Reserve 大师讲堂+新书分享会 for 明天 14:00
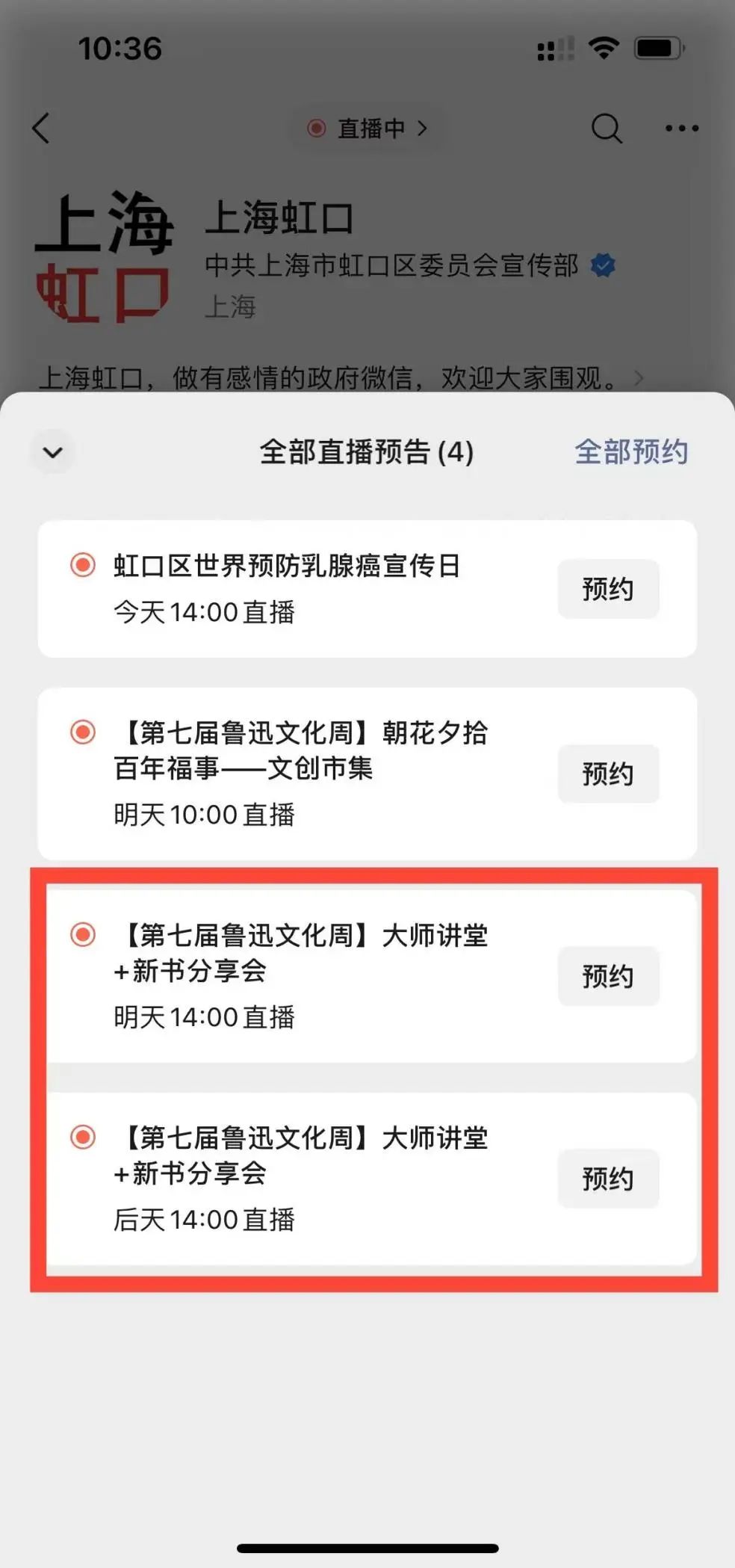Screen dimensions: 735x1568 [608, 976]
